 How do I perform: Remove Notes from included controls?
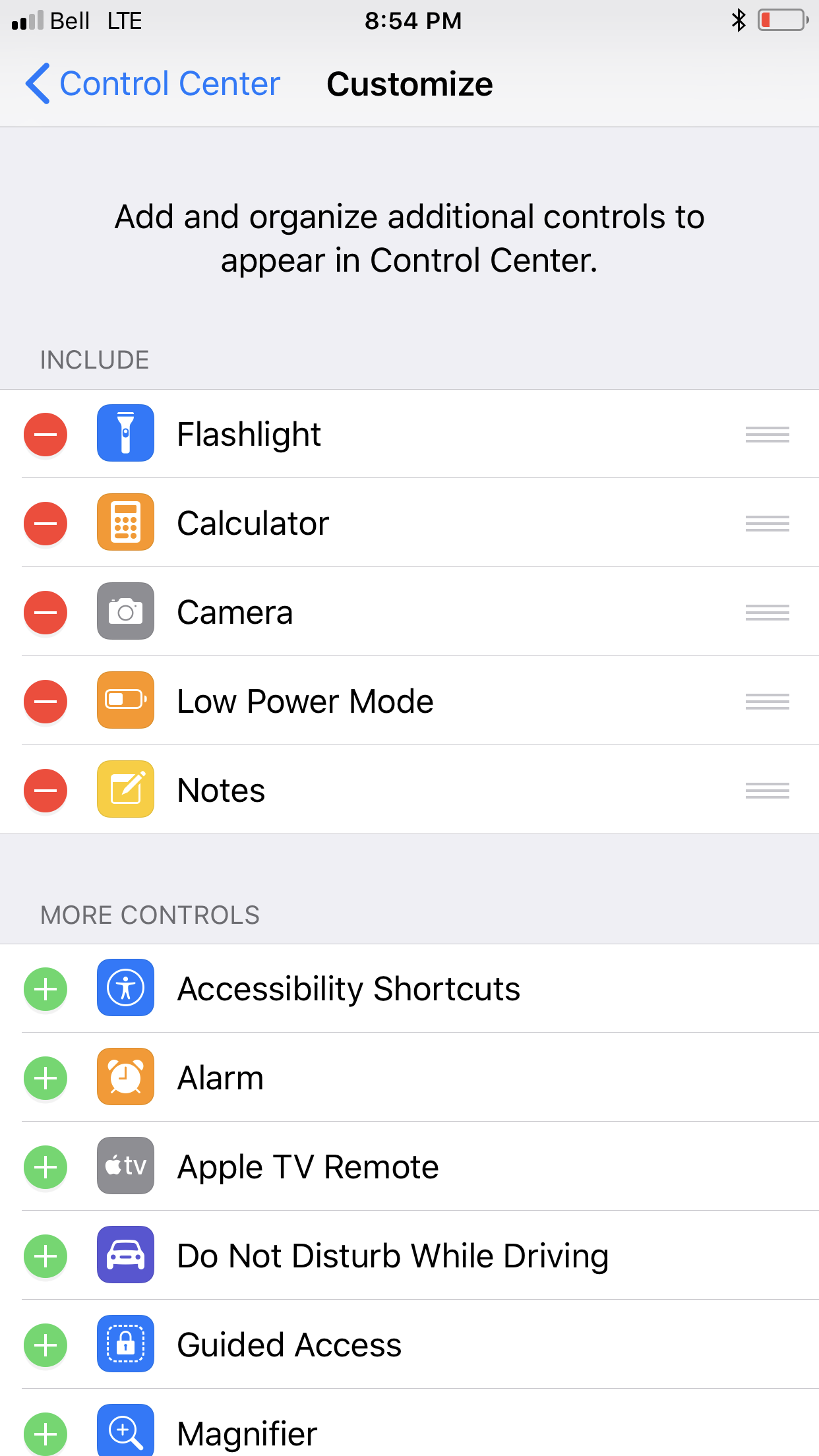coord(45,791)
